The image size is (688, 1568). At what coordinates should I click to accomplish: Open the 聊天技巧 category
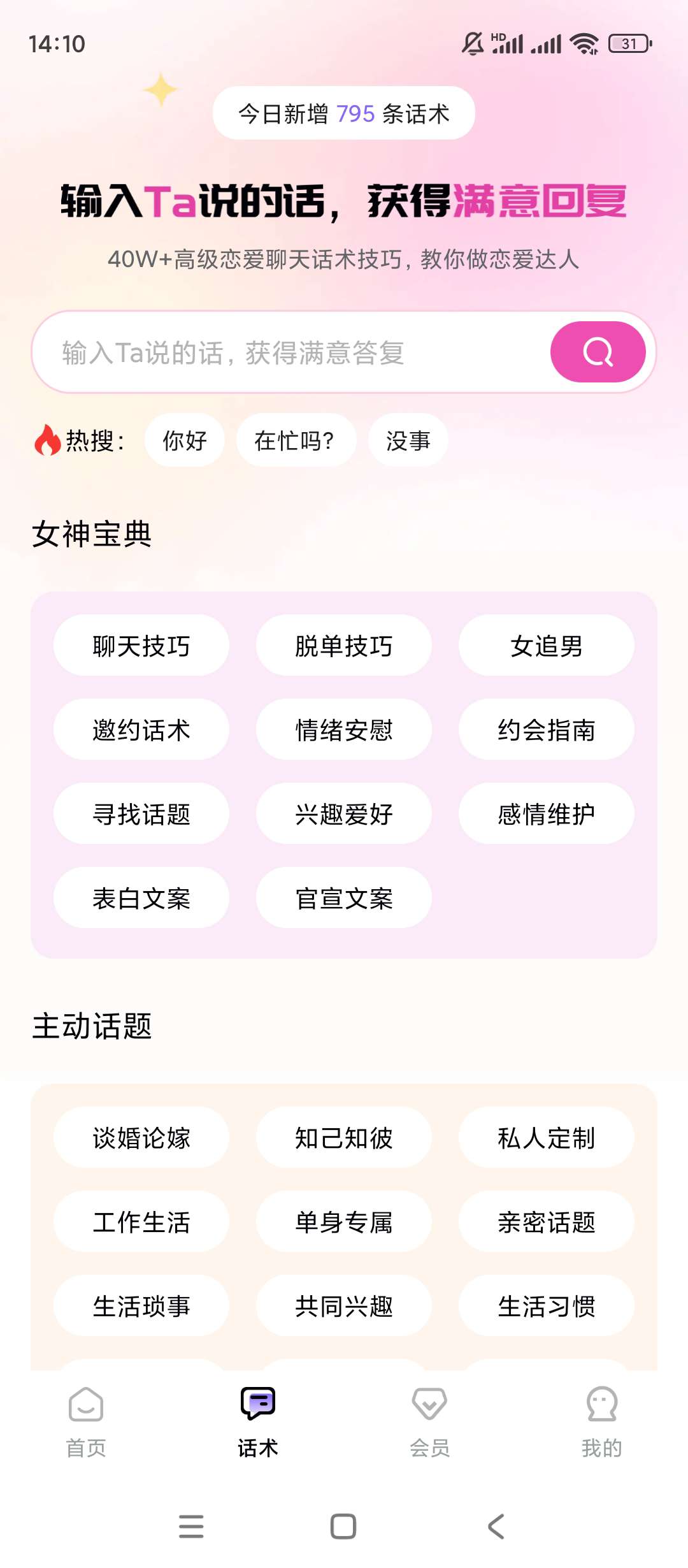pyautogui.click(x=141, y=646)
